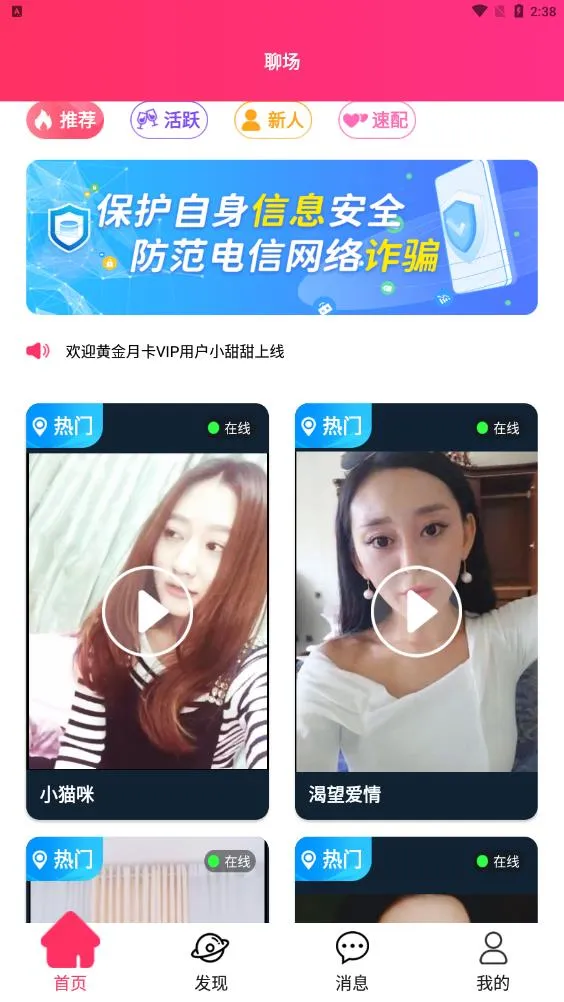
Task: Go to the 首页 tab
Action: click(70, 953)
